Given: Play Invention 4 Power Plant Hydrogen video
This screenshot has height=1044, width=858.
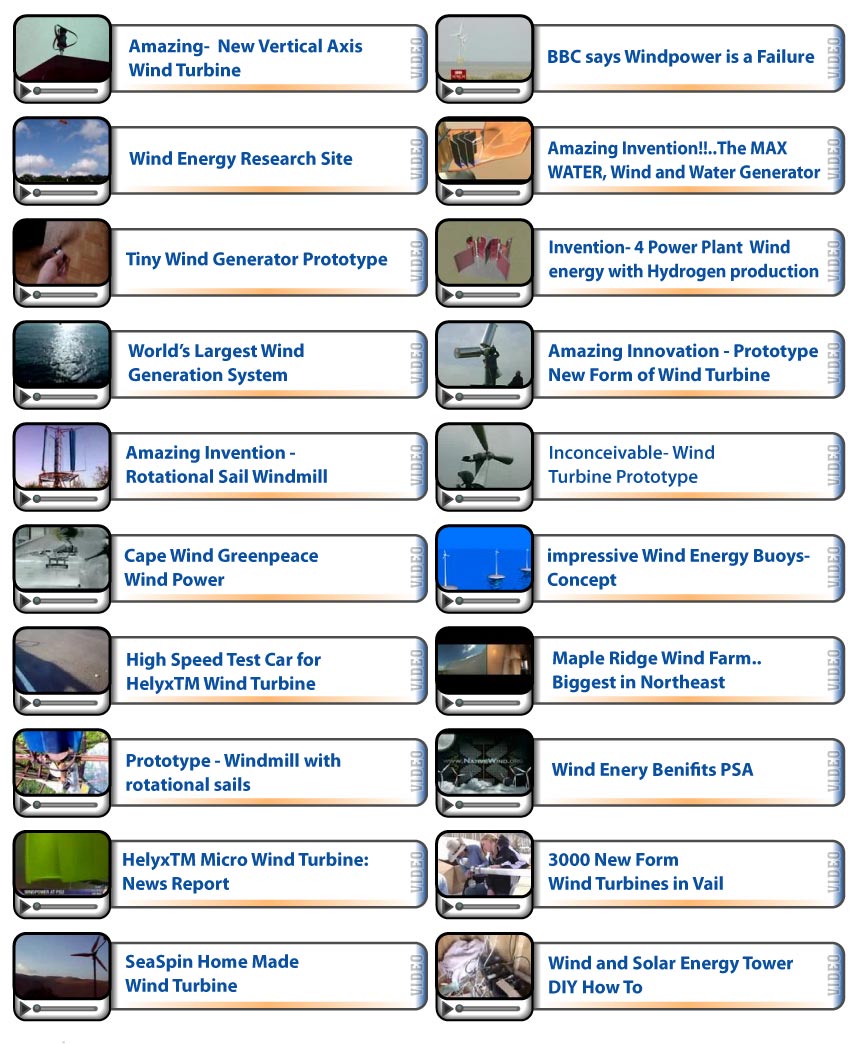Looking at the screenshot, I should (683, 259).
